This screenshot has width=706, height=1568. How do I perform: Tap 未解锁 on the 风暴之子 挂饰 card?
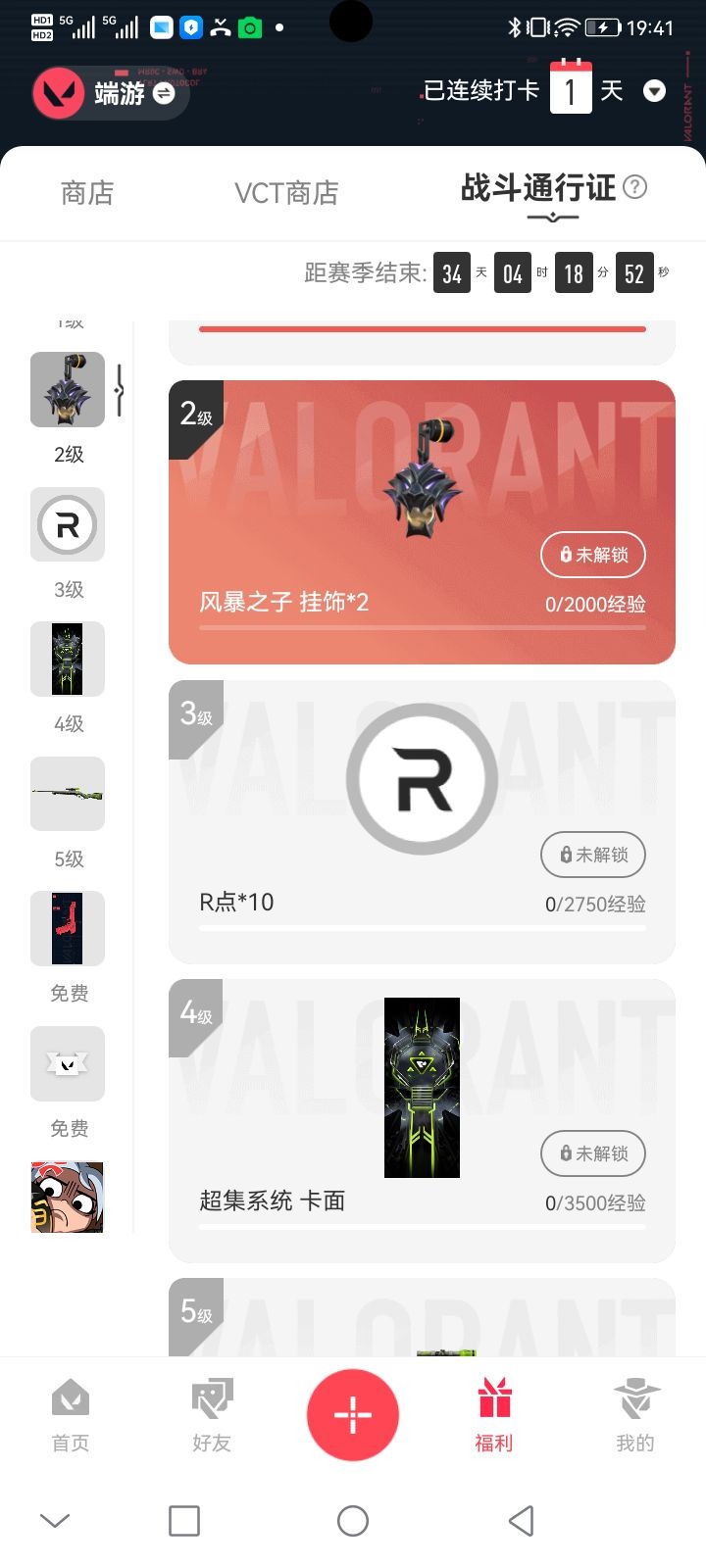593,555
